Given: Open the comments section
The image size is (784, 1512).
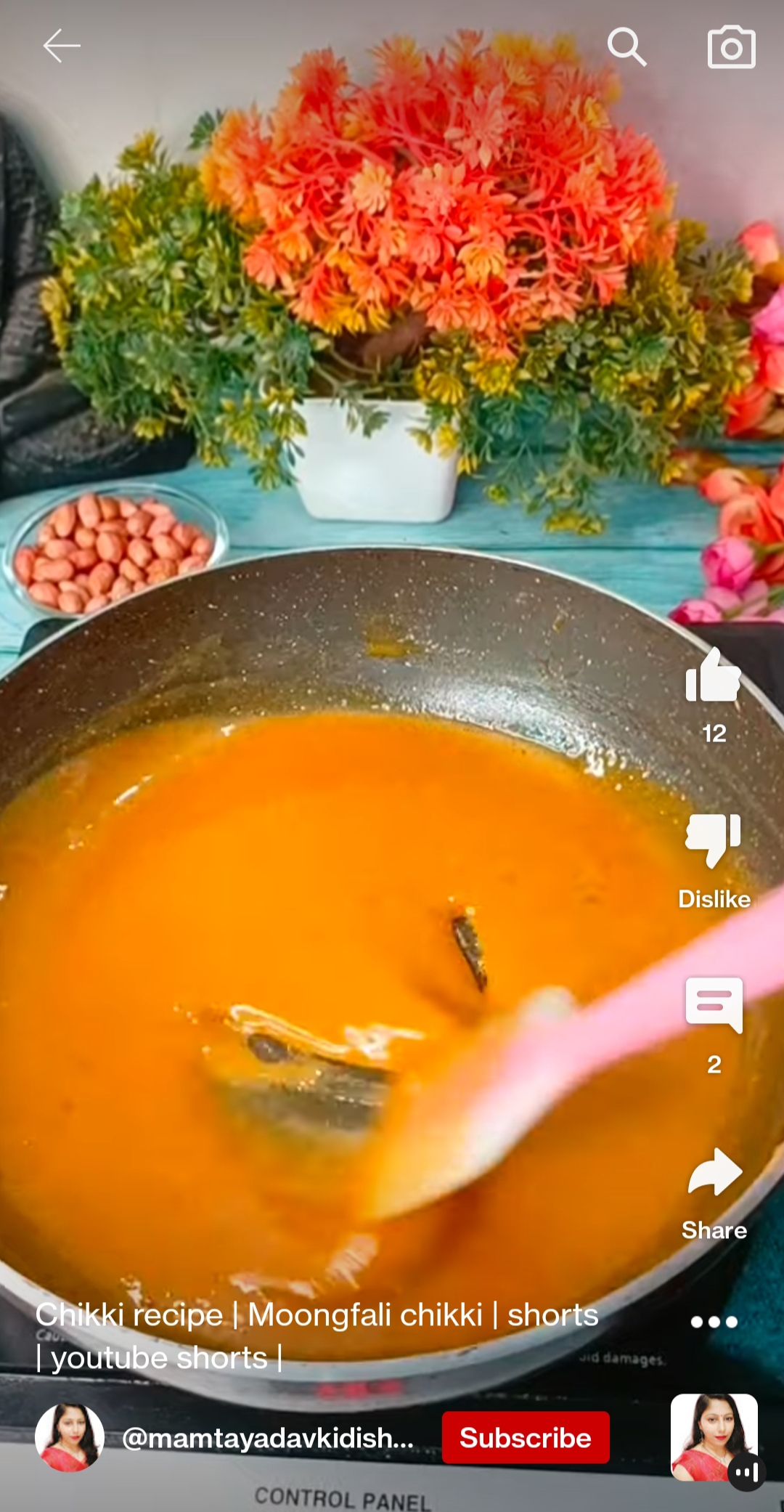Looking at the screenshot, I should [714, 1006].
